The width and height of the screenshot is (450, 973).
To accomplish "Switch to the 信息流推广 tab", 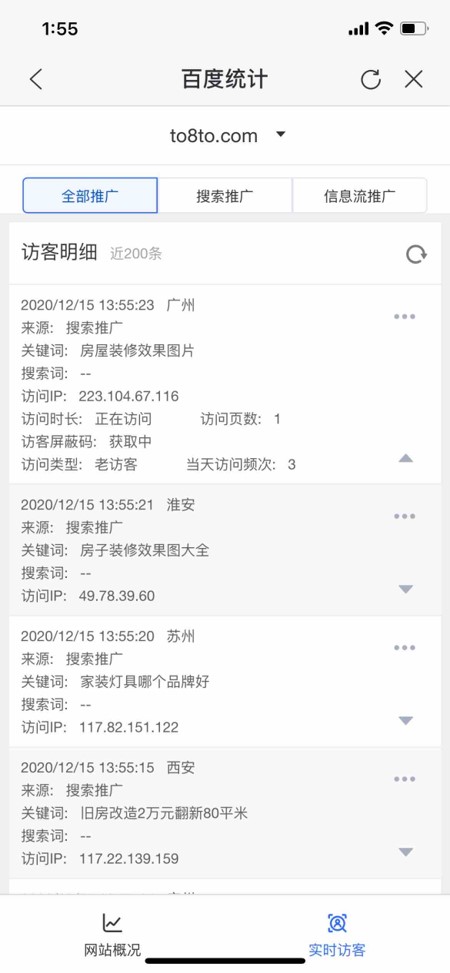I will coord(359,196).
